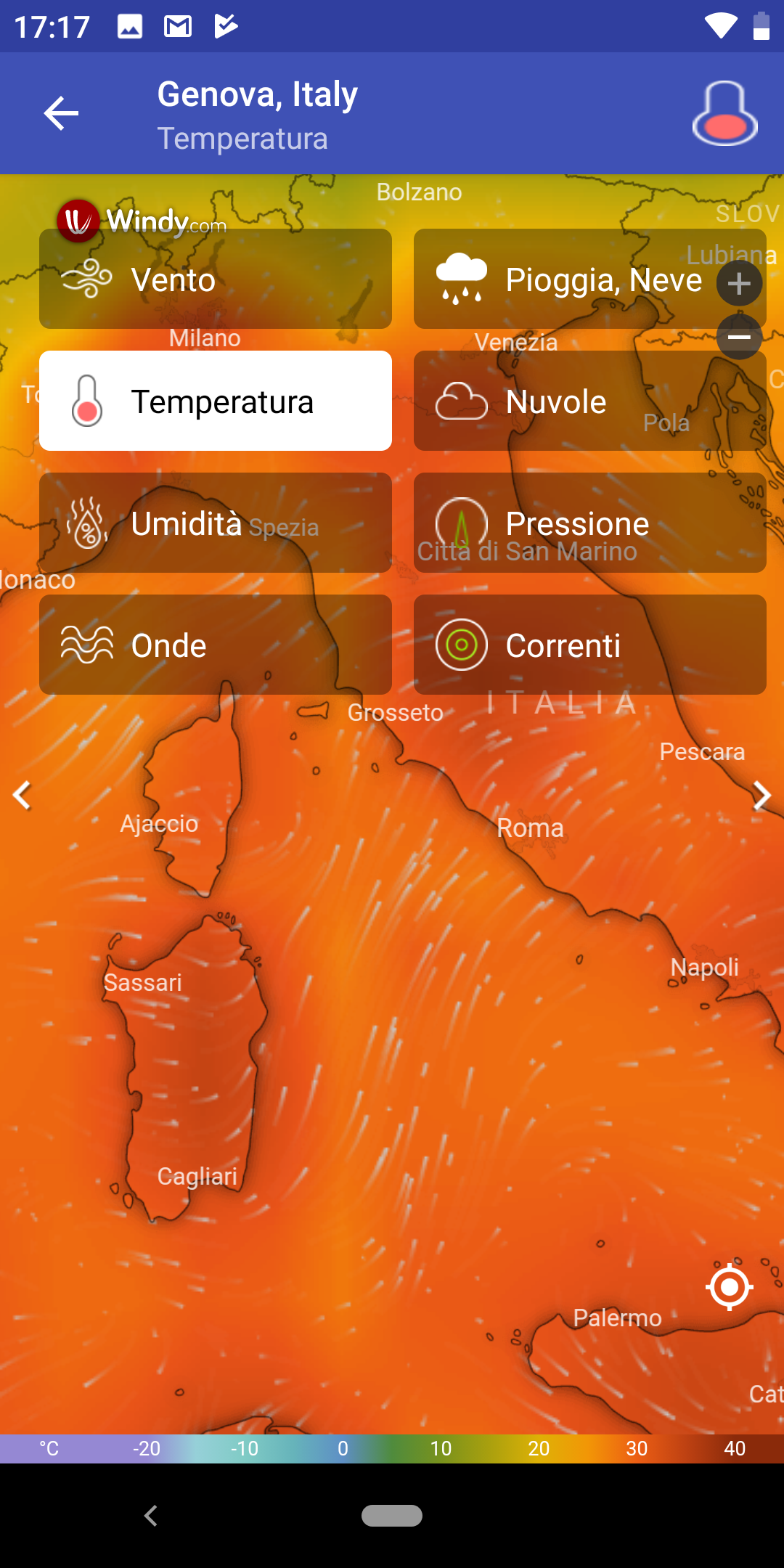
Task: Go back using the header arrow
Action: pyautogui.click(x=61, y=113)
